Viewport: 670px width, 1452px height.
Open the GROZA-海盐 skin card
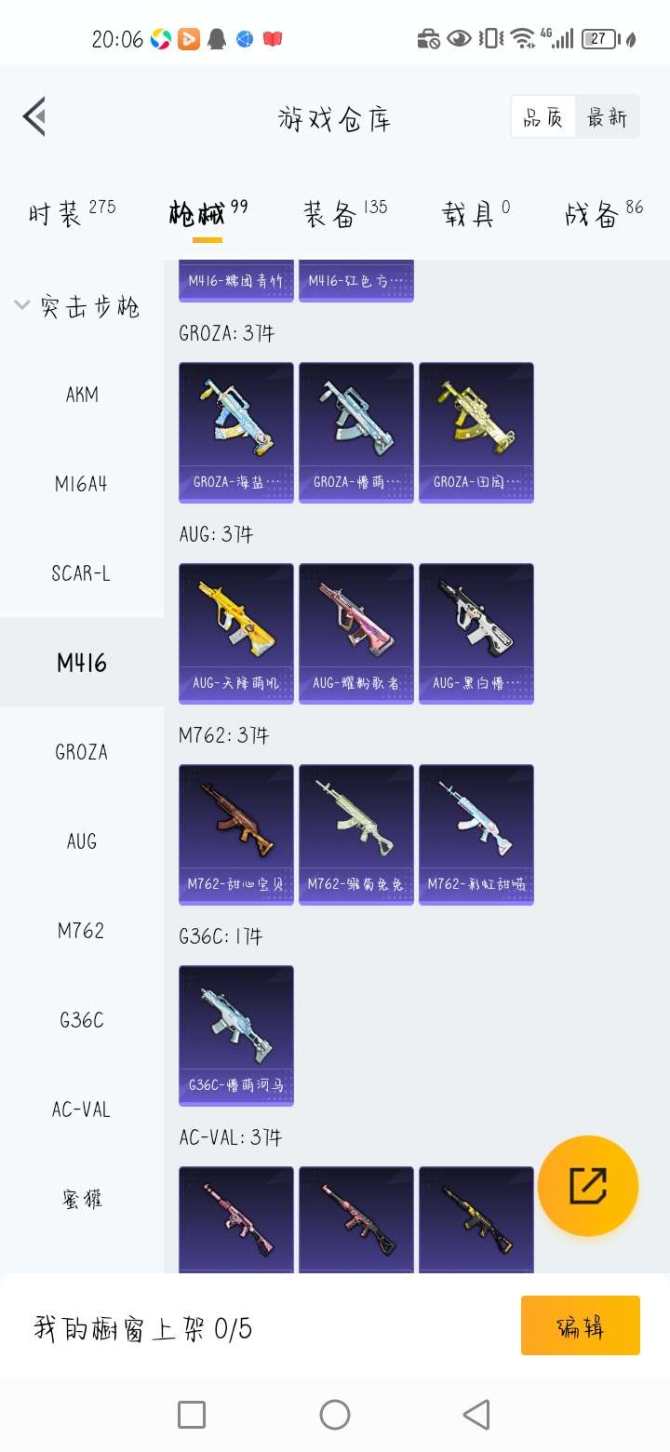pyautogui.click(x=236, y=431)
